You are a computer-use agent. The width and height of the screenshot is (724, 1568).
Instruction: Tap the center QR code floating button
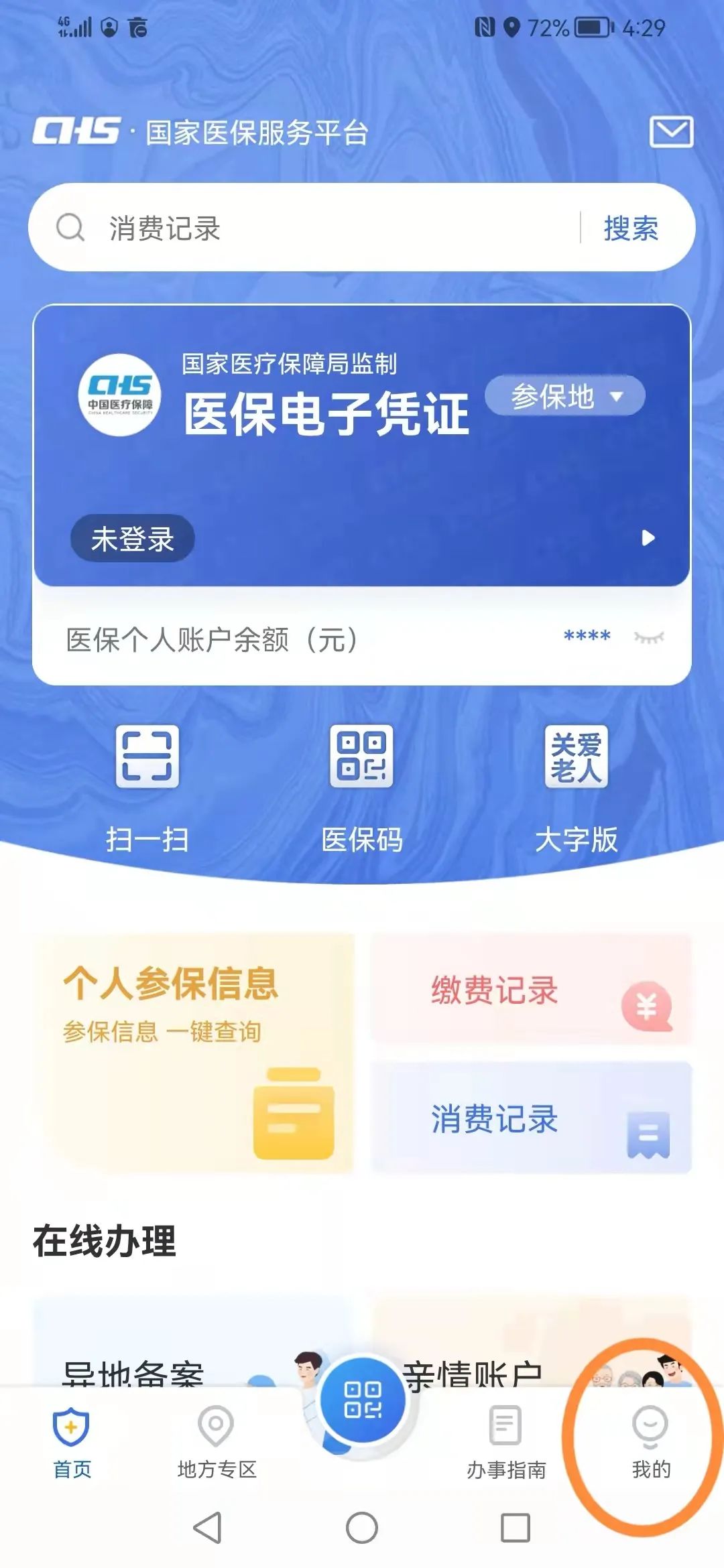[362, 1399]
